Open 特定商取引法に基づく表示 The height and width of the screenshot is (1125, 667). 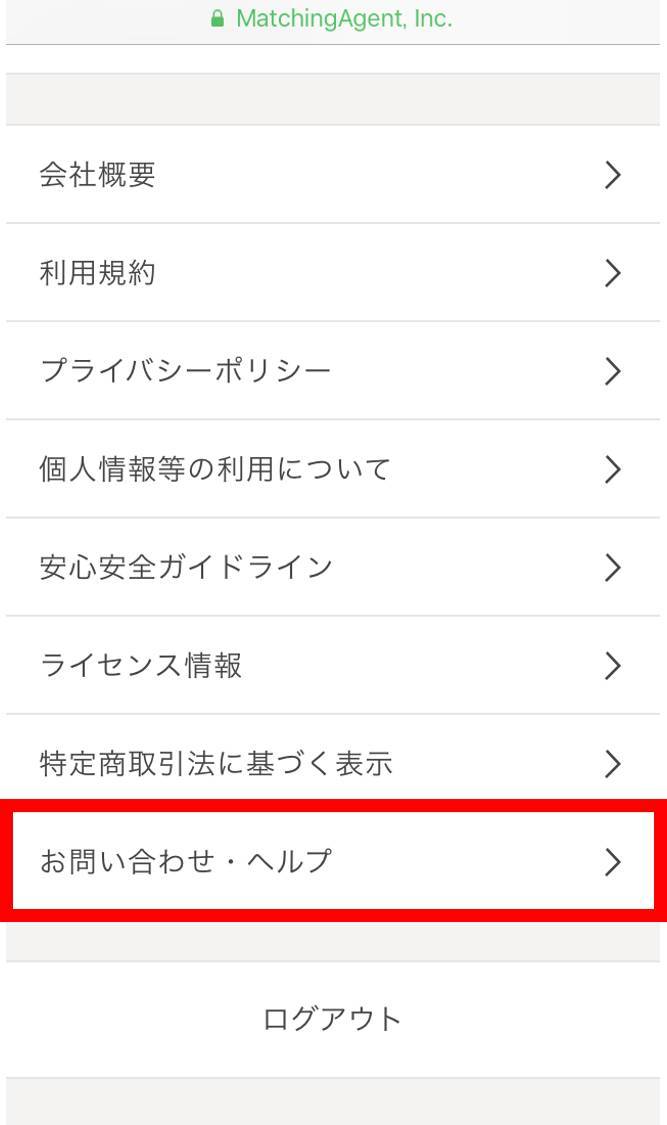(x=333, y=764)
